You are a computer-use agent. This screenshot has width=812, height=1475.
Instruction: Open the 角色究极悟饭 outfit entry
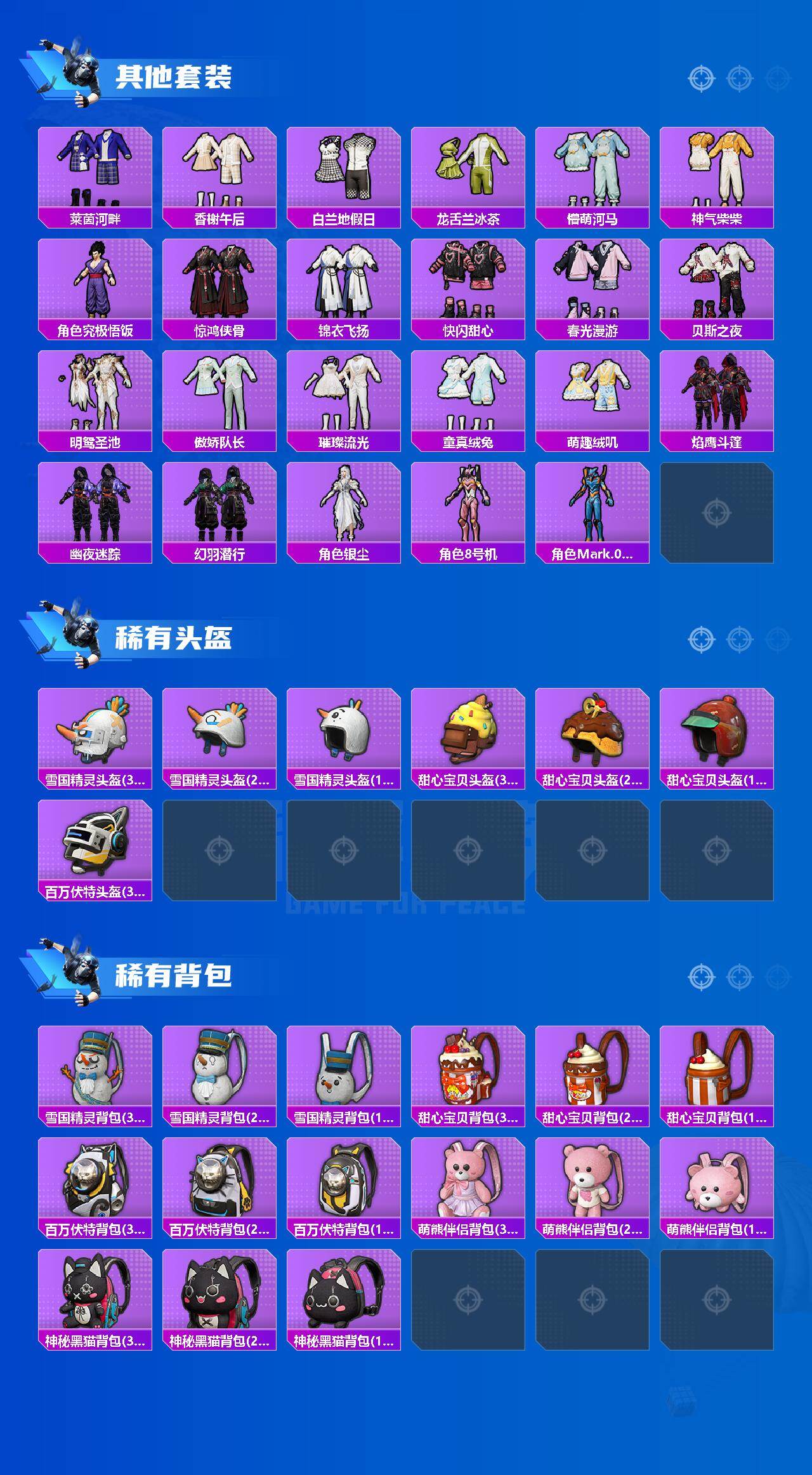pyautogui.click(x=95, y=286)
